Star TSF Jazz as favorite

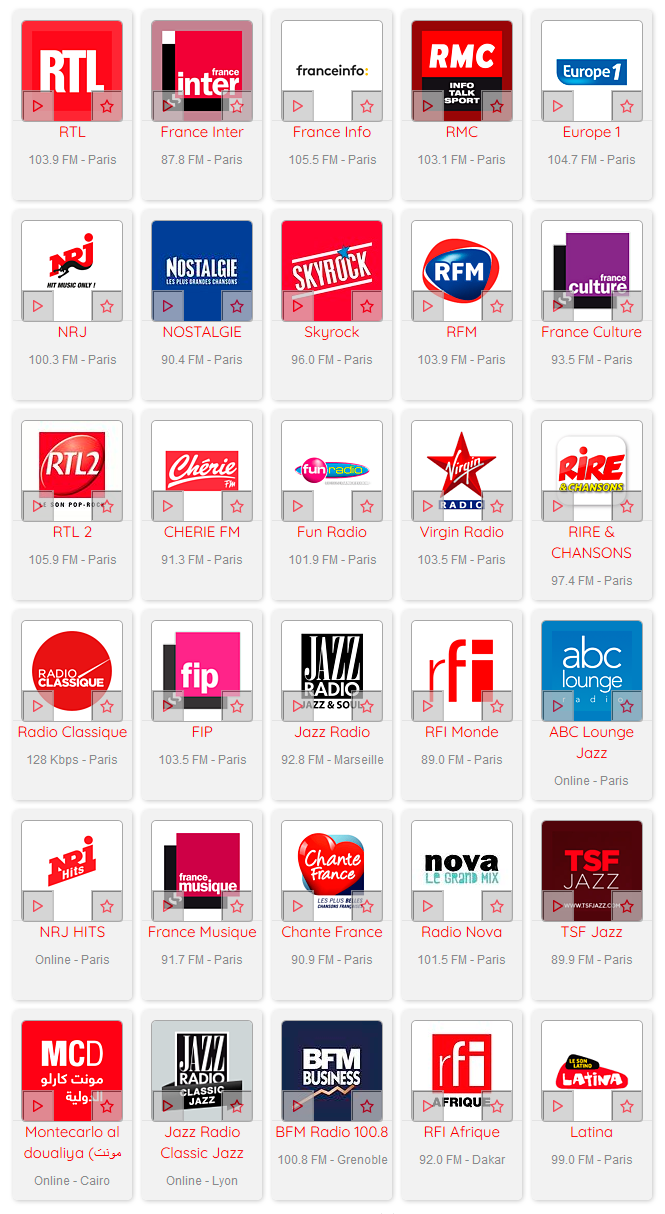point(627,906)
